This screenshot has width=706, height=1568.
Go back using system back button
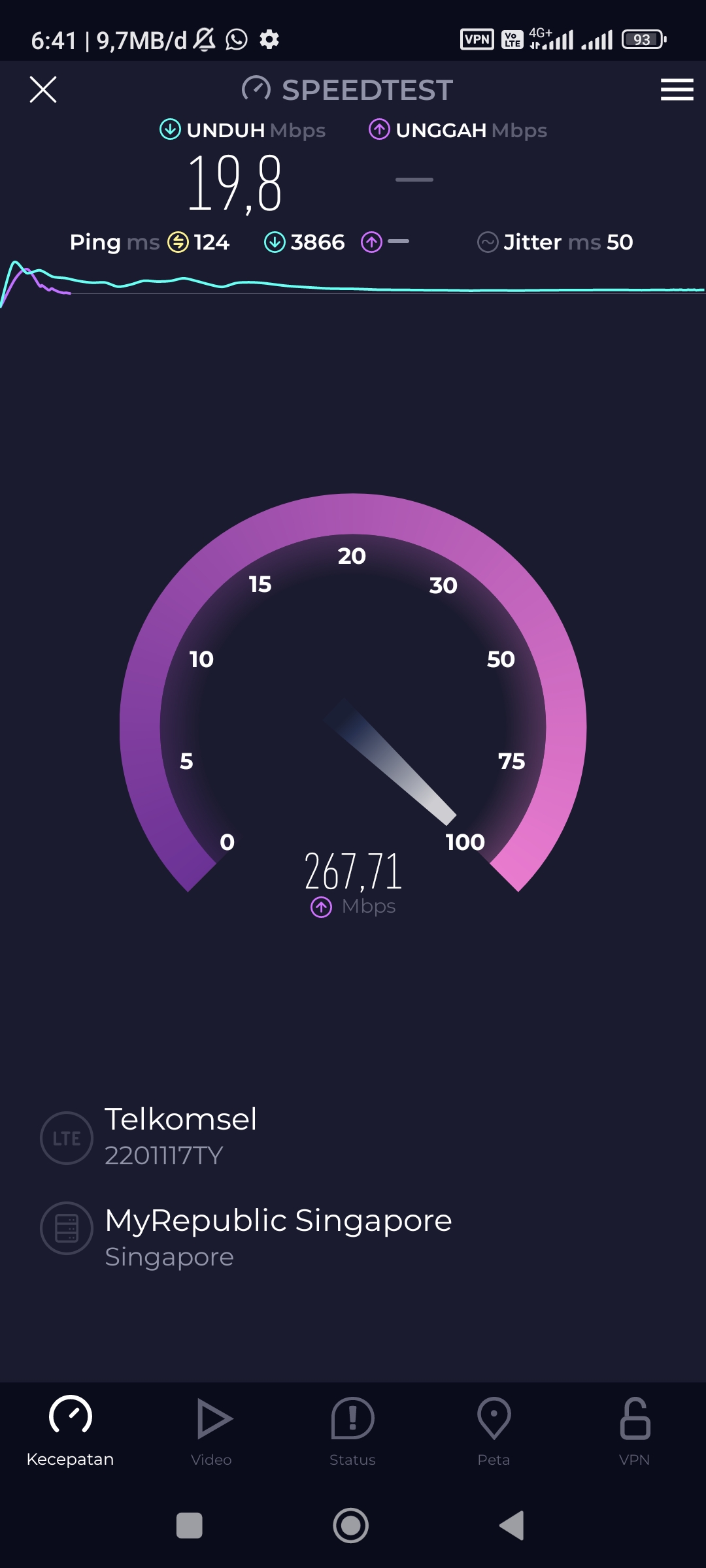coord(512,1526)
